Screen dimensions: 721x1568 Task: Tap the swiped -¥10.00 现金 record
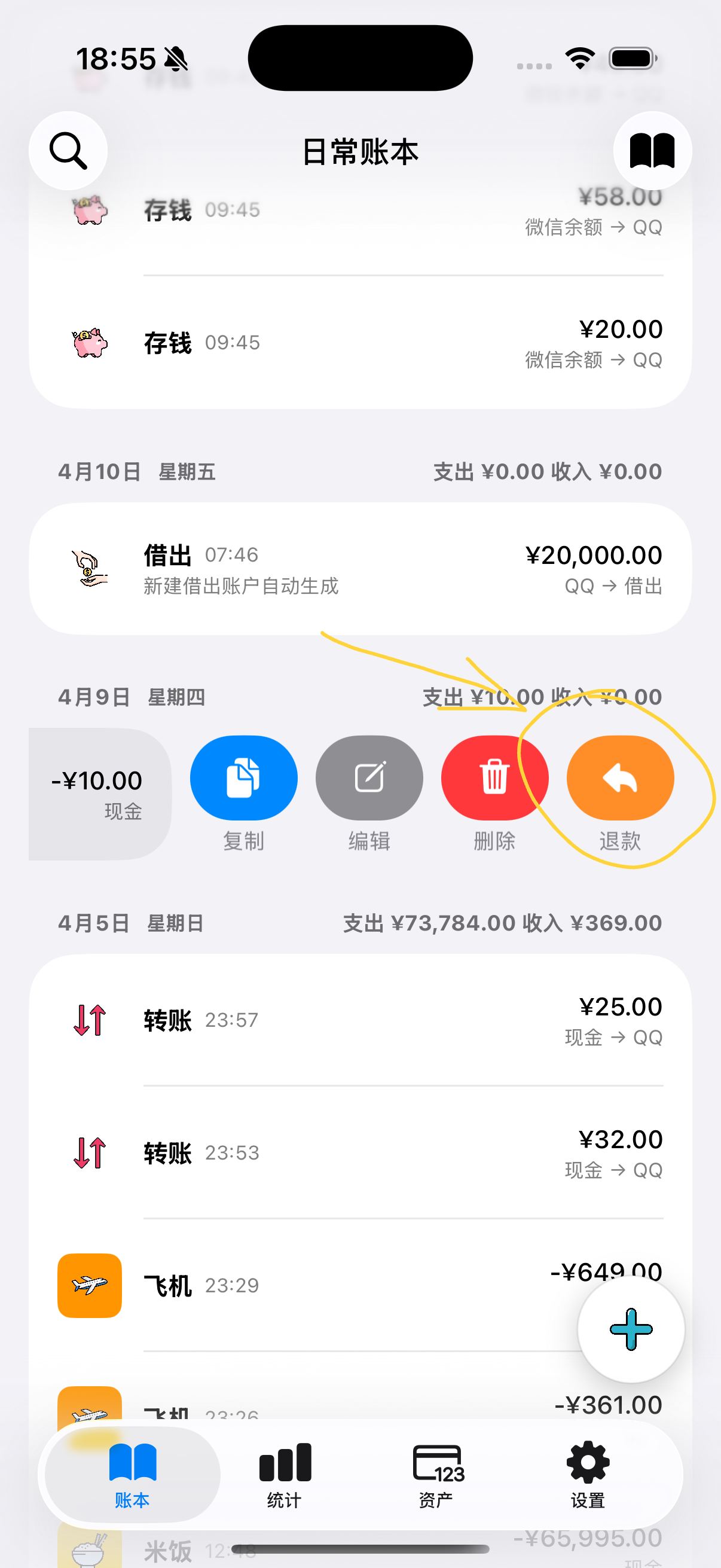99,794
